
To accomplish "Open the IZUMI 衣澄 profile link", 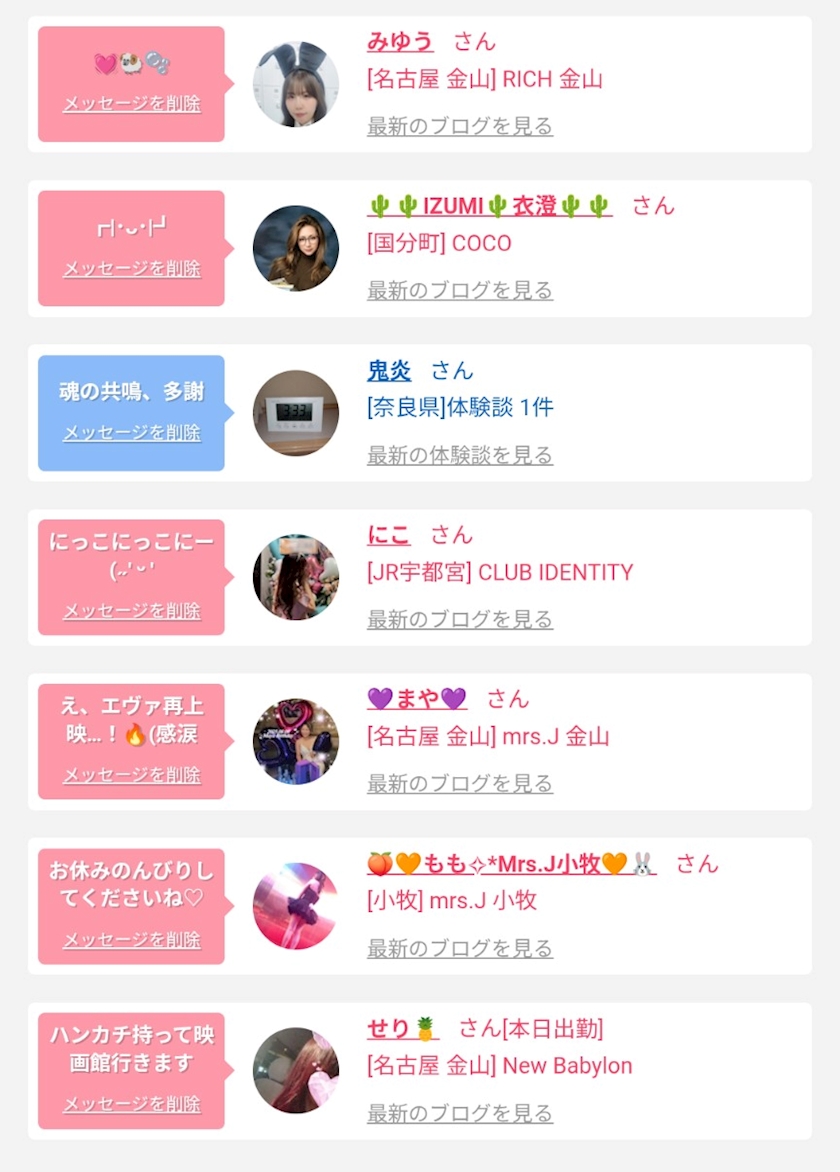I will coord(489,207).
